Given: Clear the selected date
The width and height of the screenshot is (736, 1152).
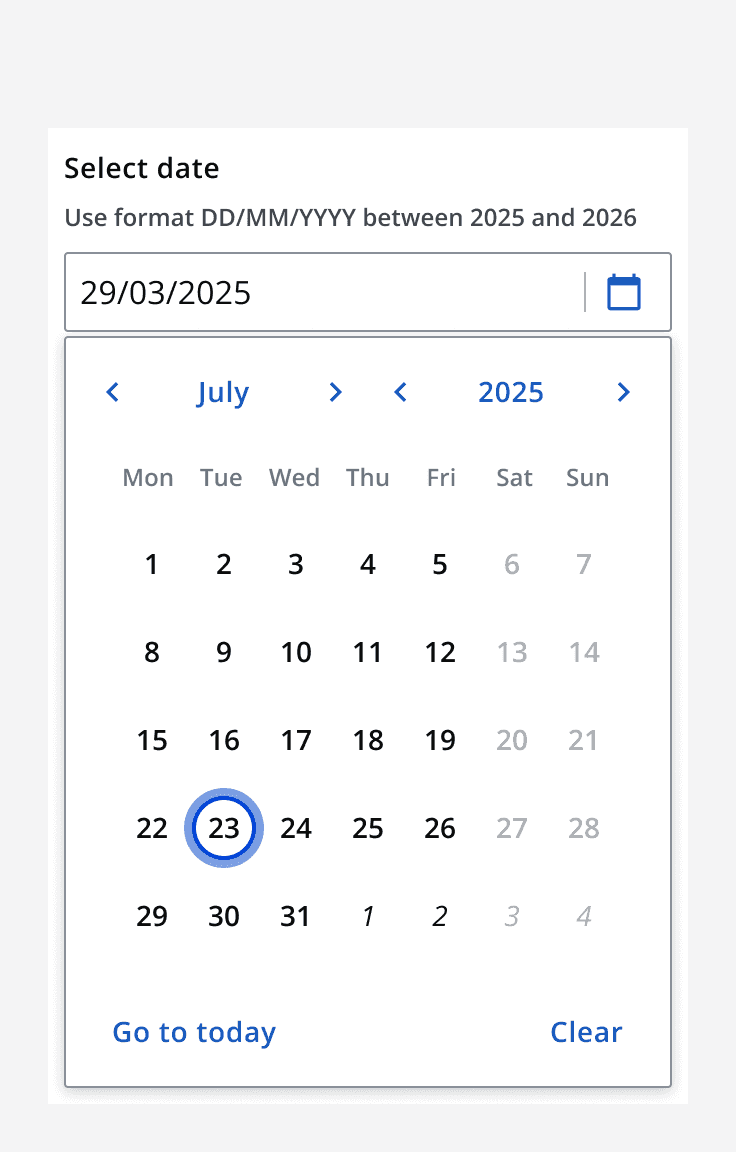Looking at the screenshot, I should point(586,1032).
